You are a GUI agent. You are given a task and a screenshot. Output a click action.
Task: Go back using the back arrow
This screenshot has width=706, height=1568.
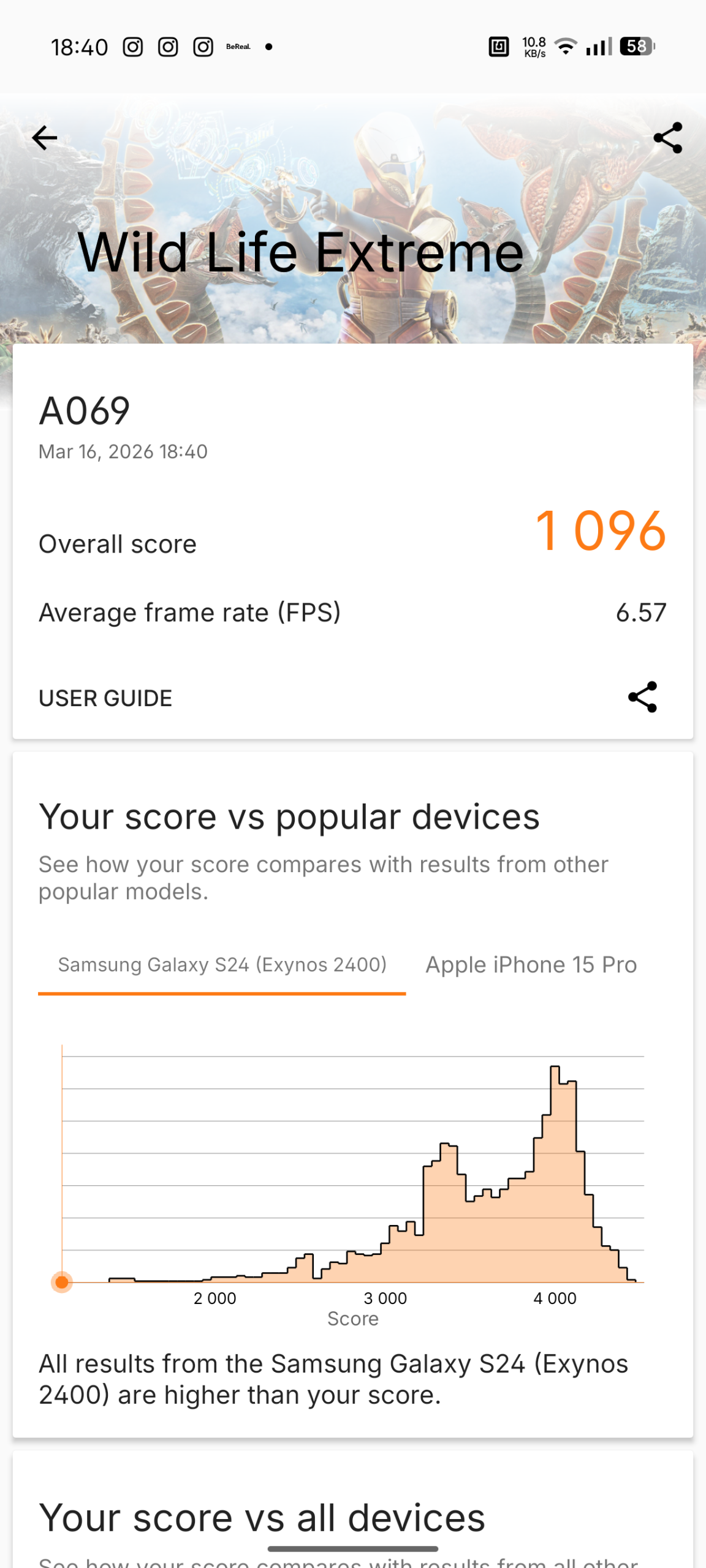tap(44, 138)
